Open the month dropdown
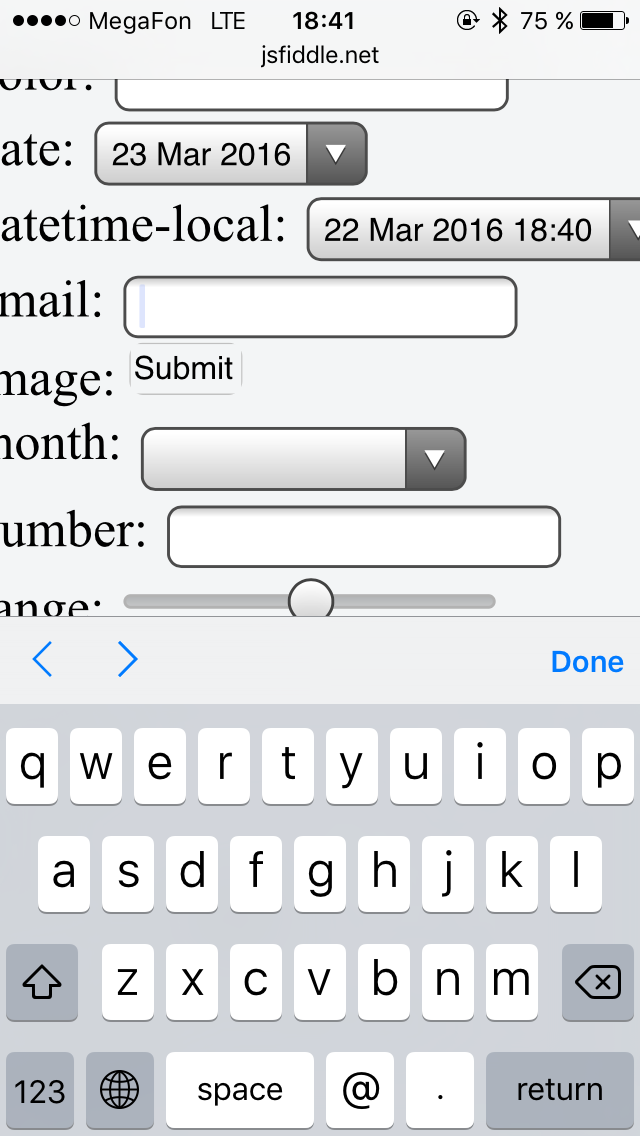The width and height of the screenshot is (640, 1136). [x=304, y=459]
